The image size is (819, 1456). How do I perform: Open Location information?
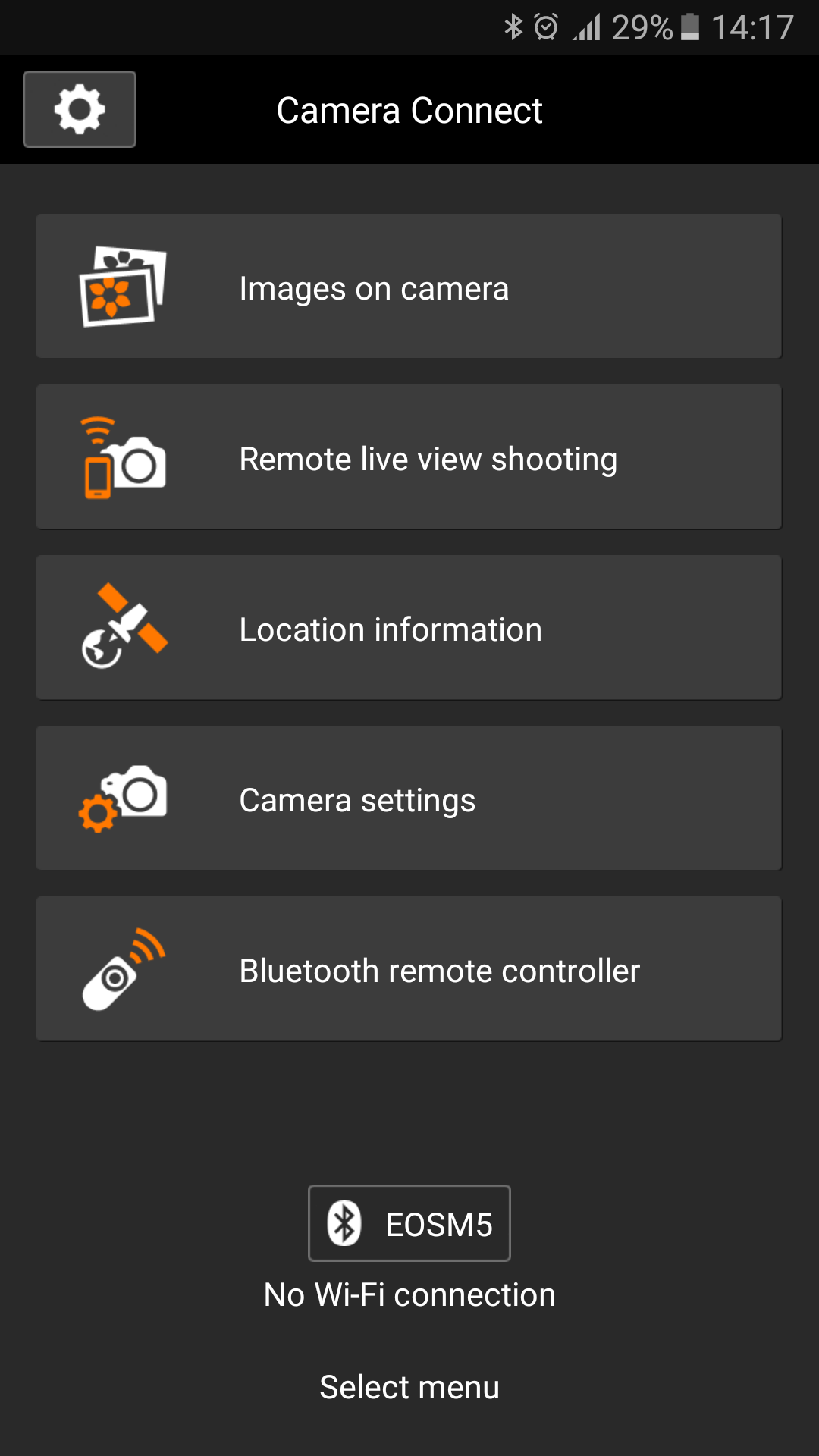[x=409, y=628]
